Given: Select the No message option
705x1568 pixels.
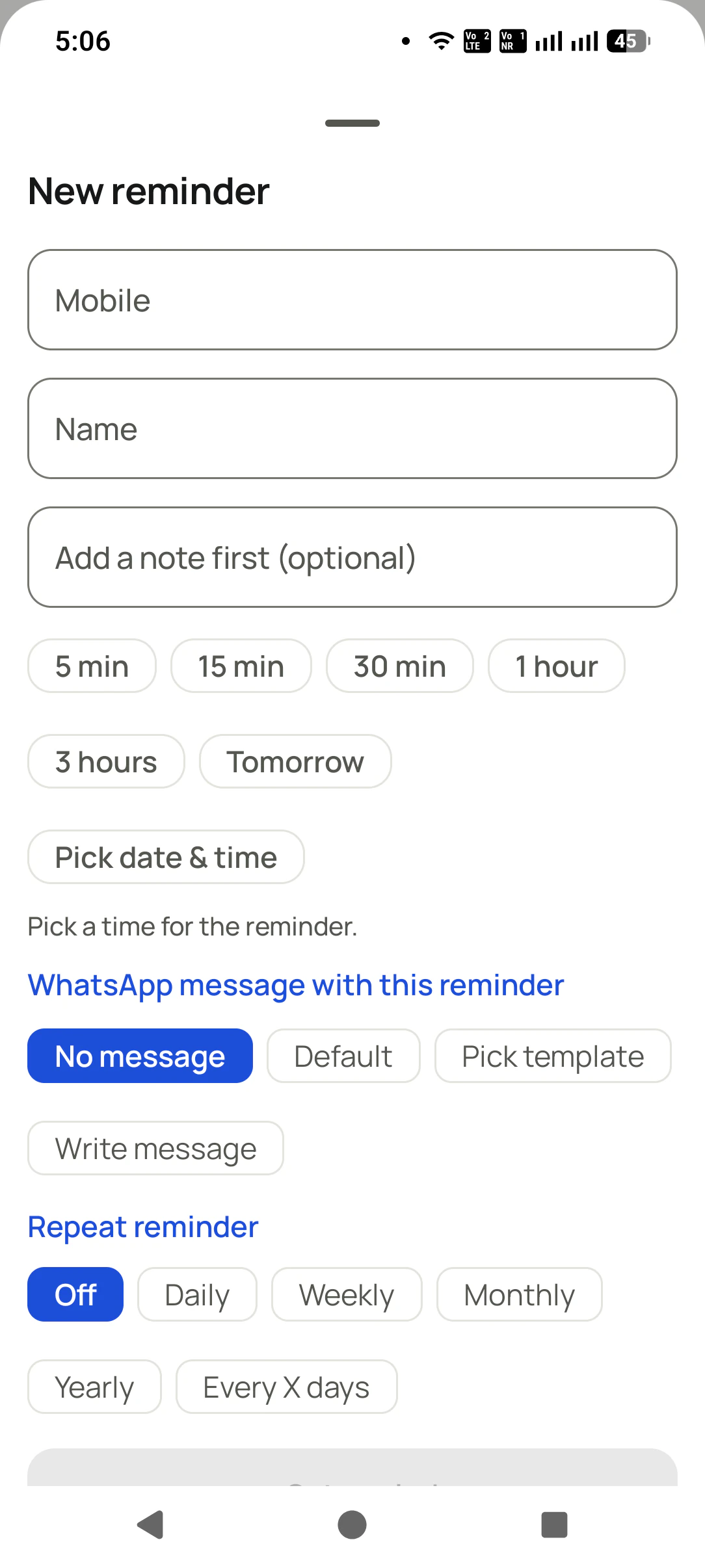Looking at the screenshot, I should click(x=140, y=1056).
